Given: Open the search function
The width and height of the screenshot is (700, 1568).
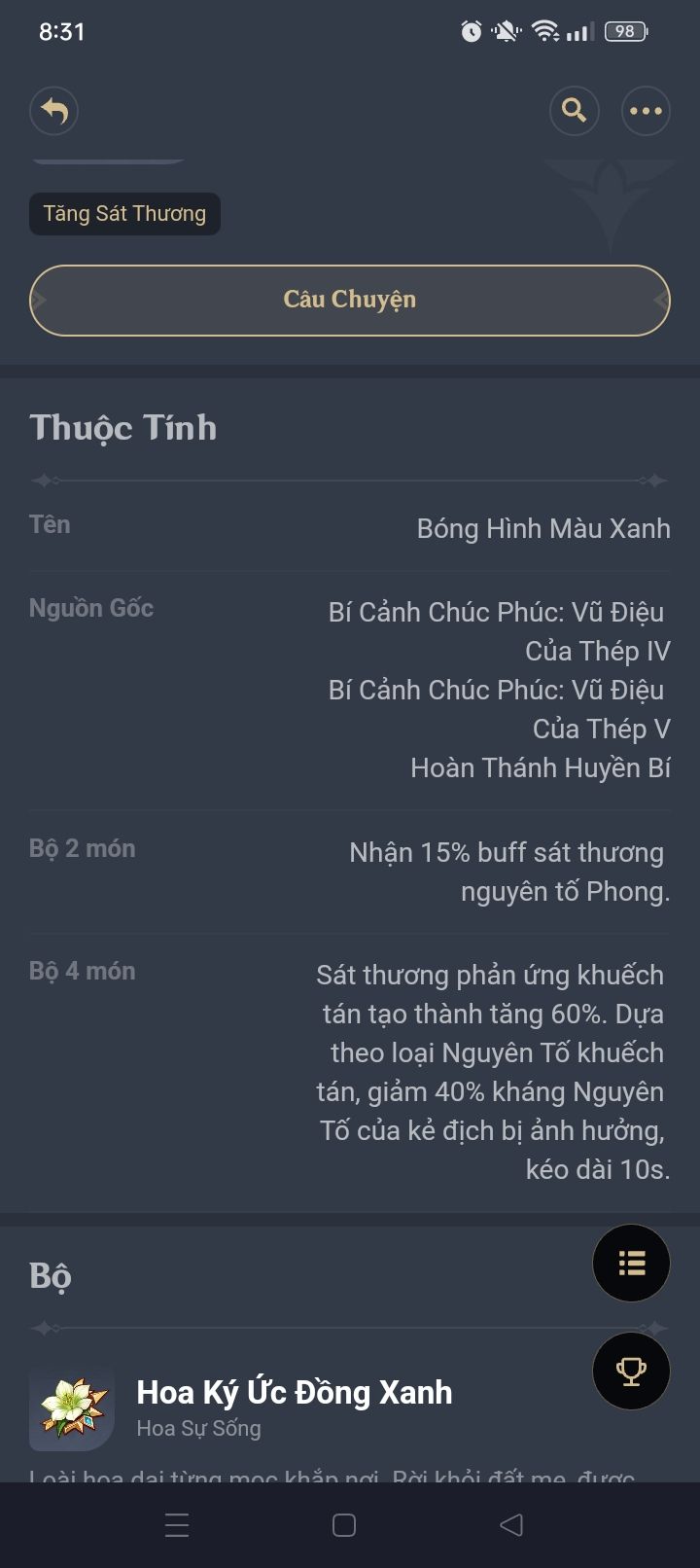Looking at the screenshot, I should coord(574,111).
